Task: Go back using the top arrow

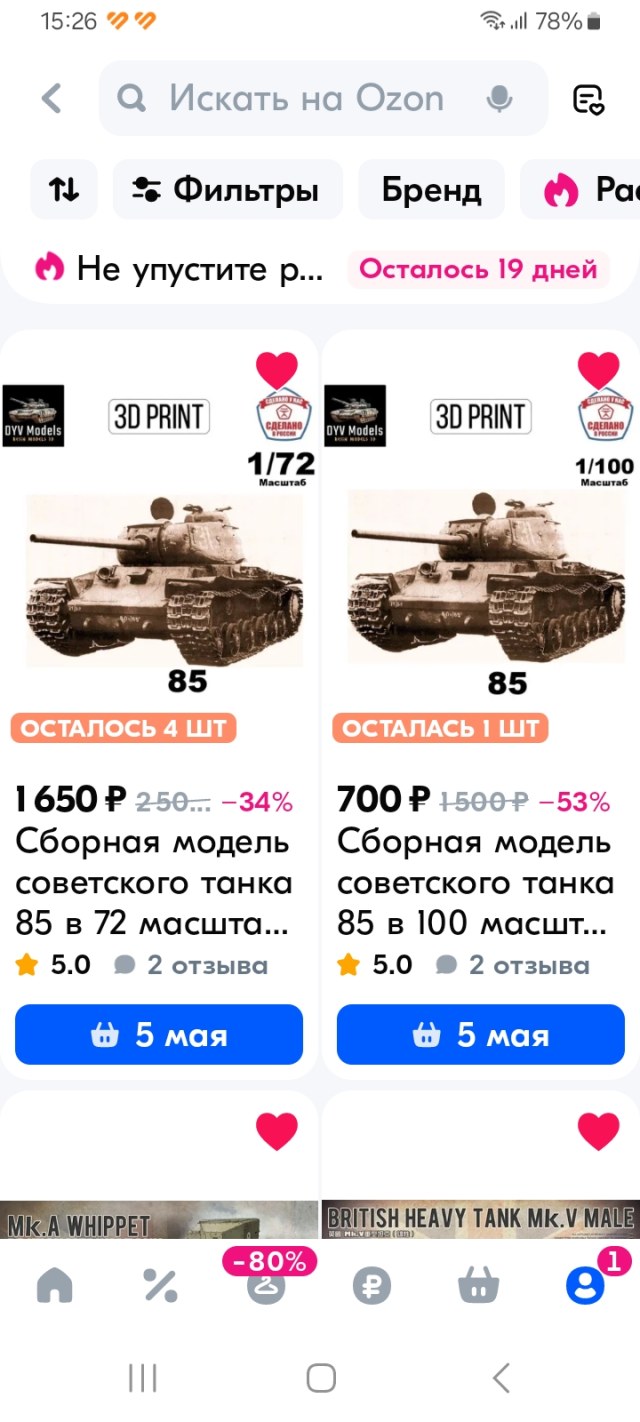Action: (52, 98)
